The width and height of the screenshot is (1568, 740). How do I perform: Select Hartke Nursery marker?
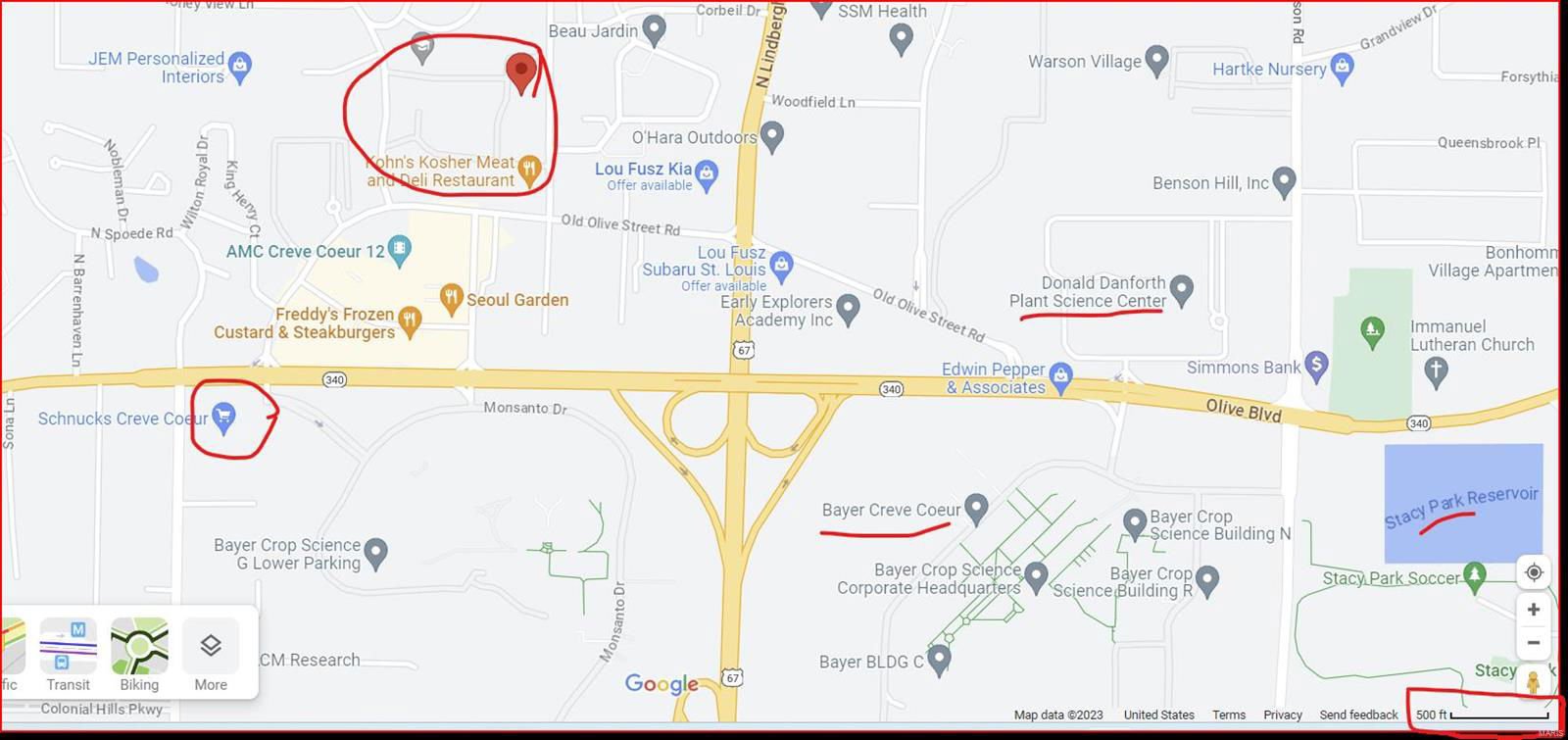[1342, 67]
